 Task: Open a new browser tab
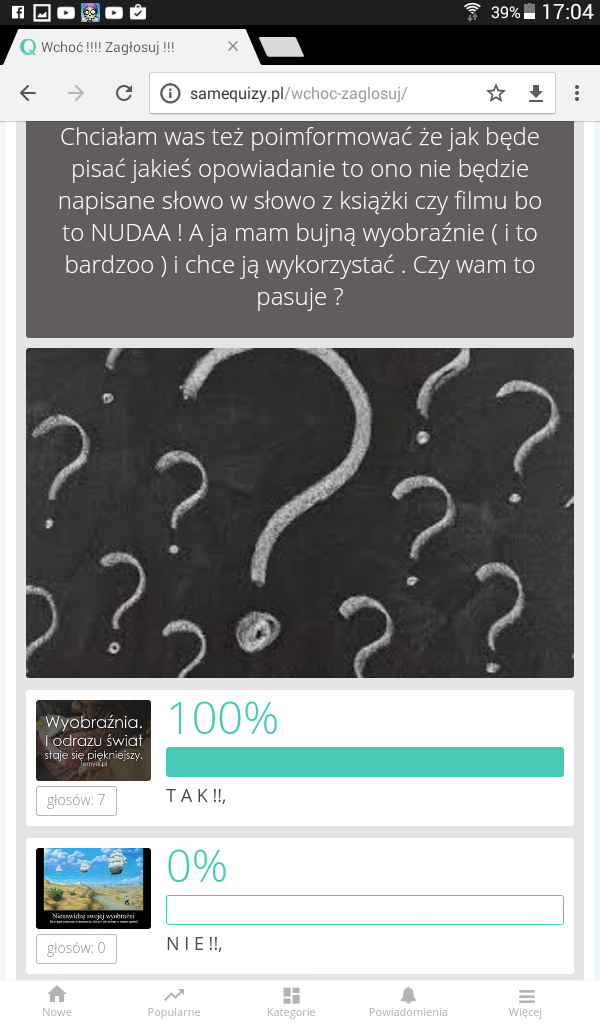point(280,47)
